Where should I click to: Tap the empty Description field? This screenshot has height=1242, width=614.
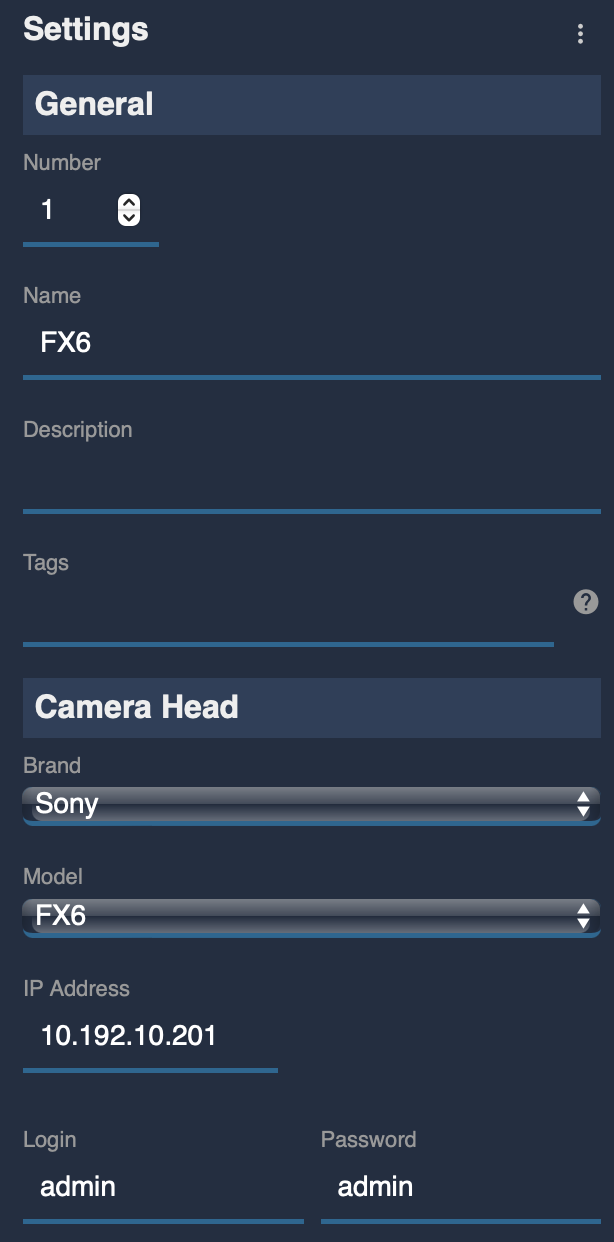pos(311,477)
